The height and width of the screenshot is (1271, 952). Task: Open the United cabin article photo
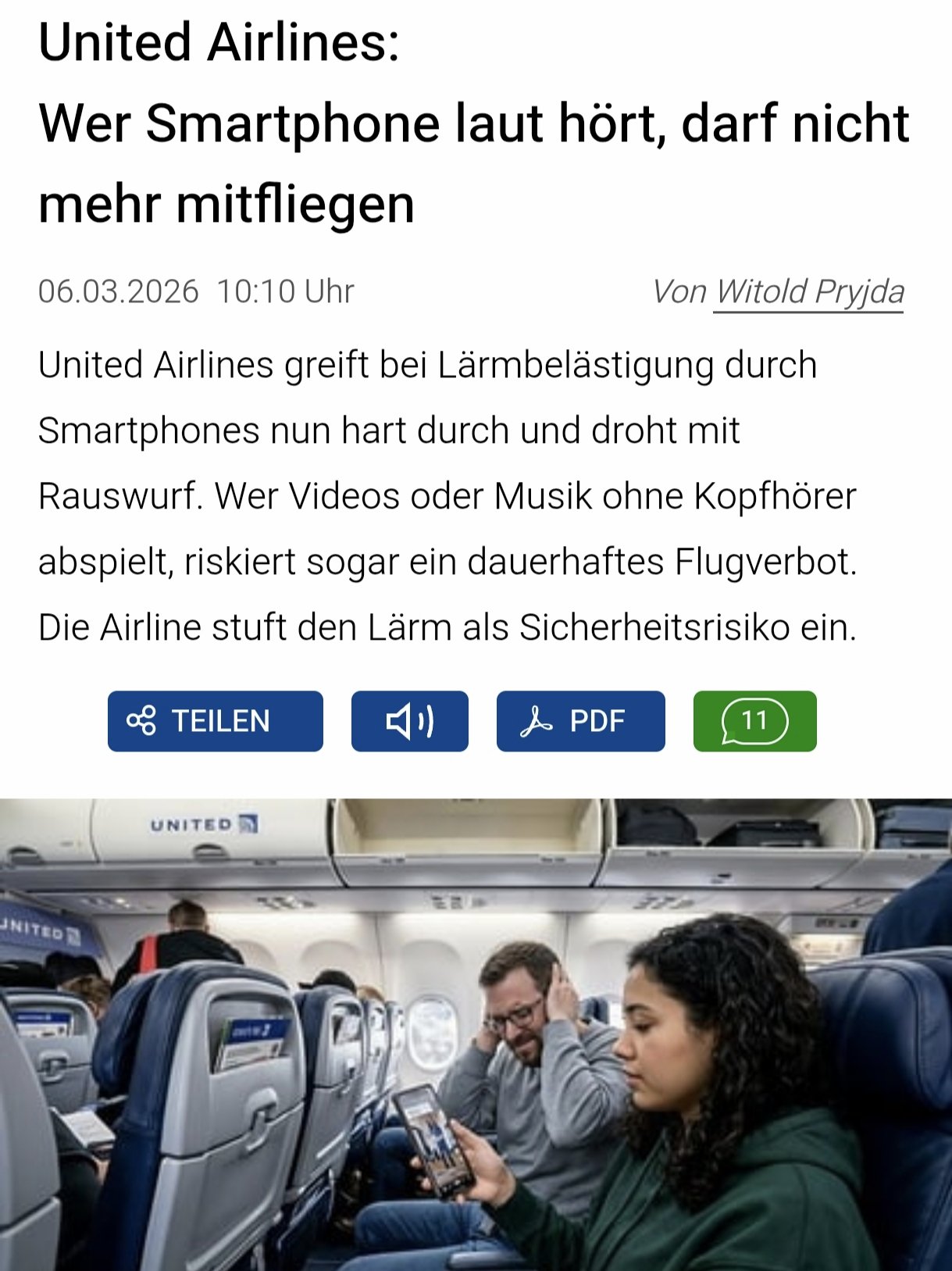[x=476, y=1034]
